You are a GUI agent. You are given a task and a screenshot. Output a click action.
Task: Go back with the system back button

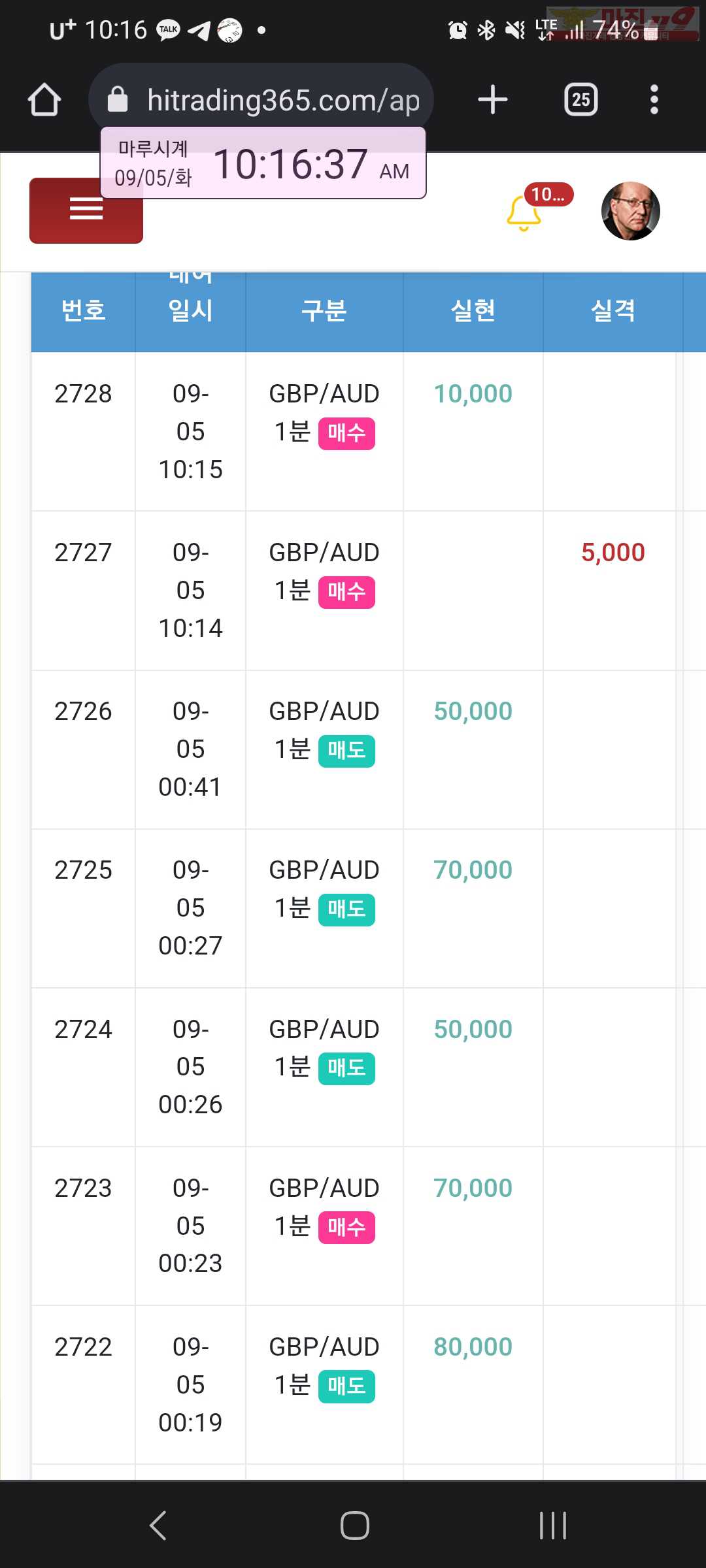click(158, 1526)
